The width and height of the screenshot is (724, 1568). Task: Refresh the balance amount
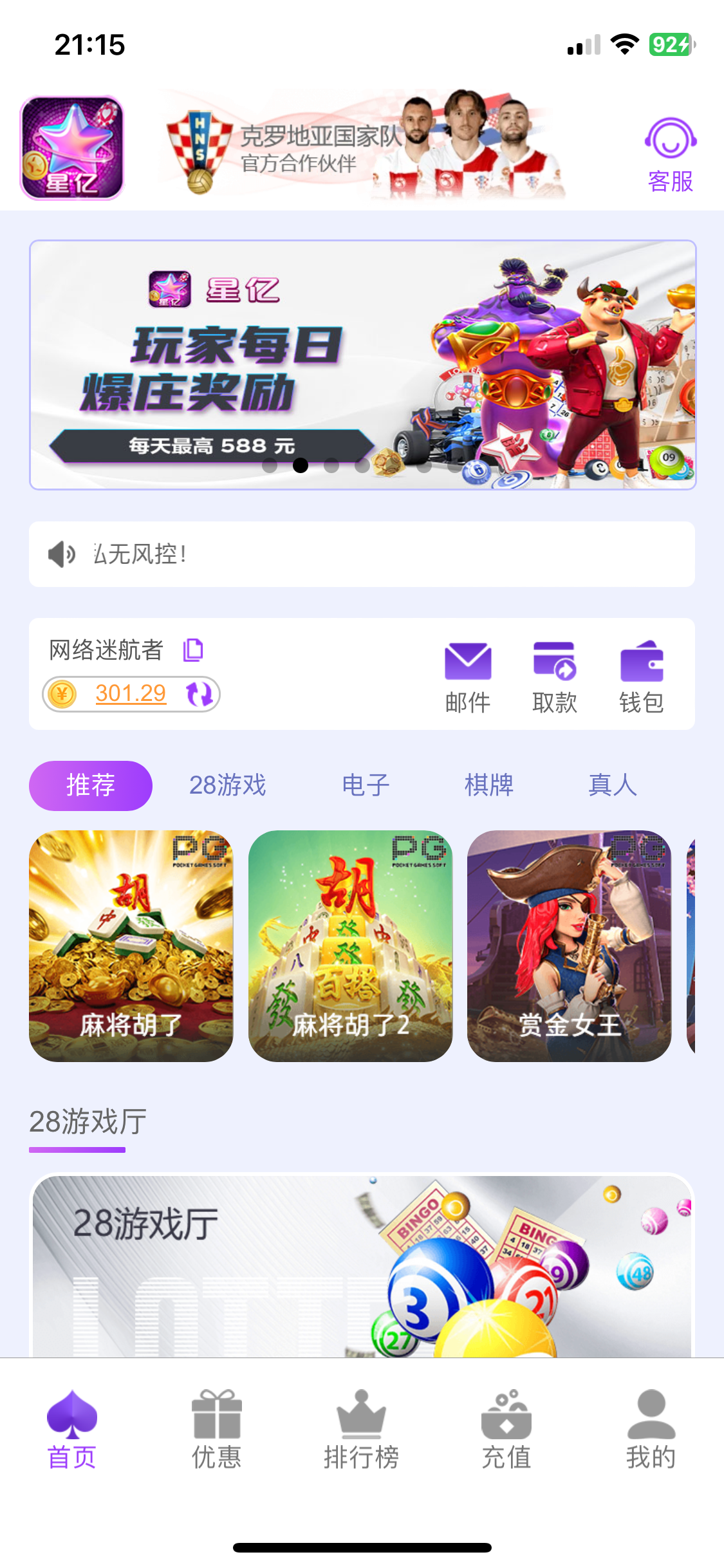[199, 695]
